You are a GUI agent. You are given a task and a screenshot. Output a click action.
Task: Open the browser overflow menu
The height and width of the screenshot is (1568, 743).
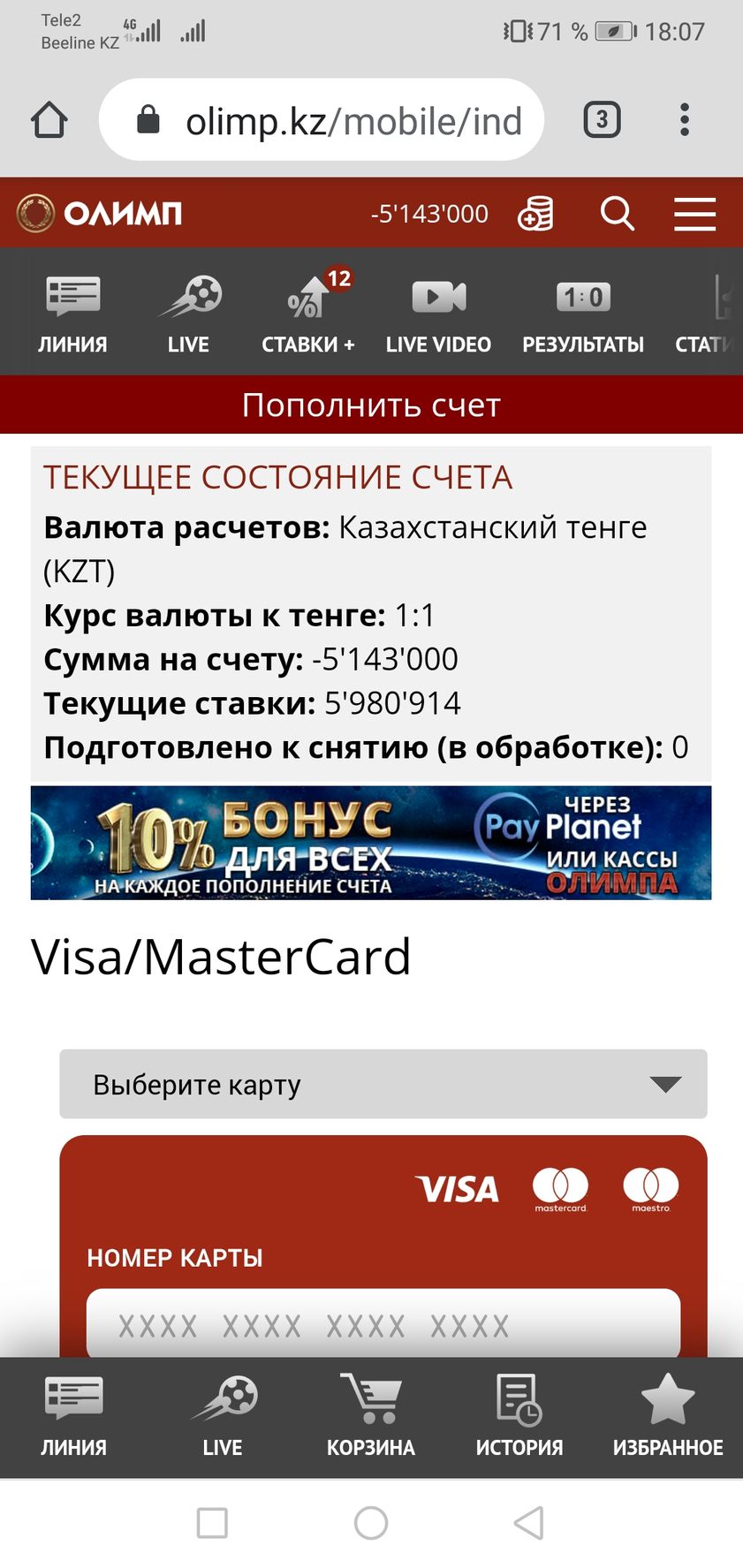(684, 120)
